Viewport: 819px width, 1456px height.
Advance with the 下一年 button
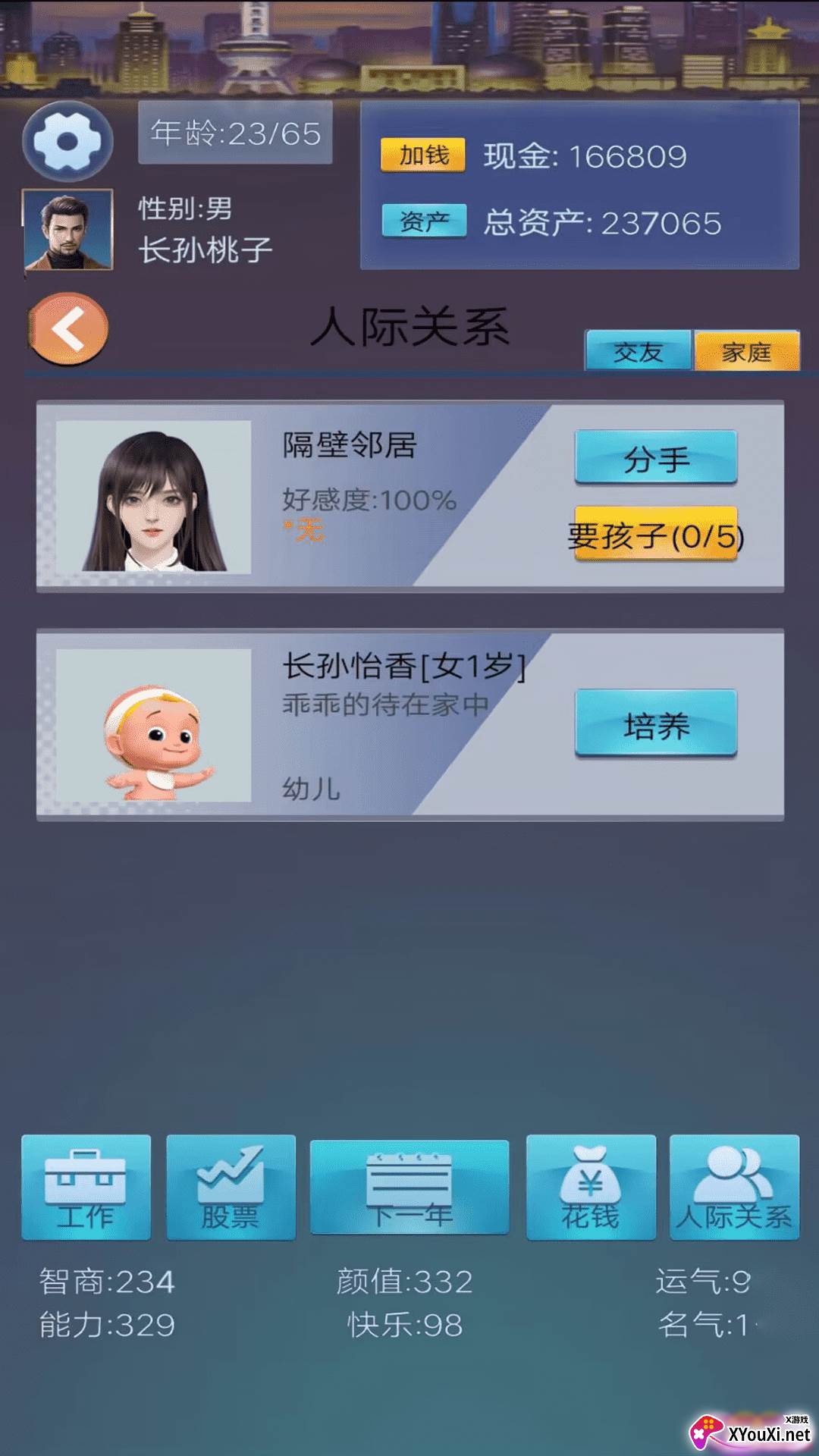[x=409, y=1188]
